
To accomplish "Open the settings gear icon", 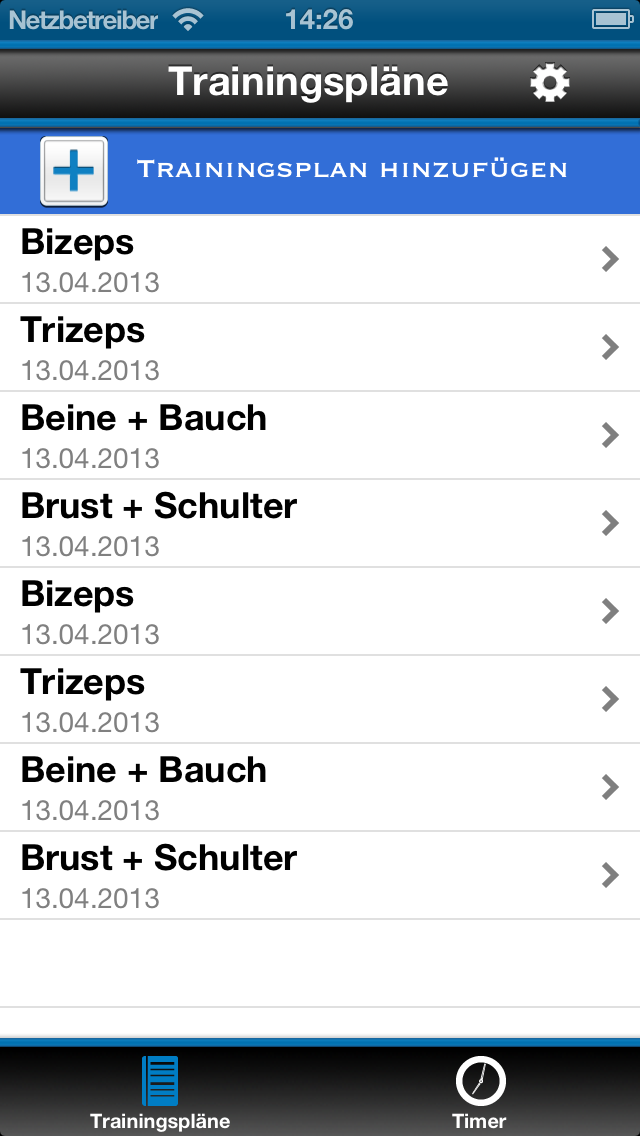I will (549, 83).
